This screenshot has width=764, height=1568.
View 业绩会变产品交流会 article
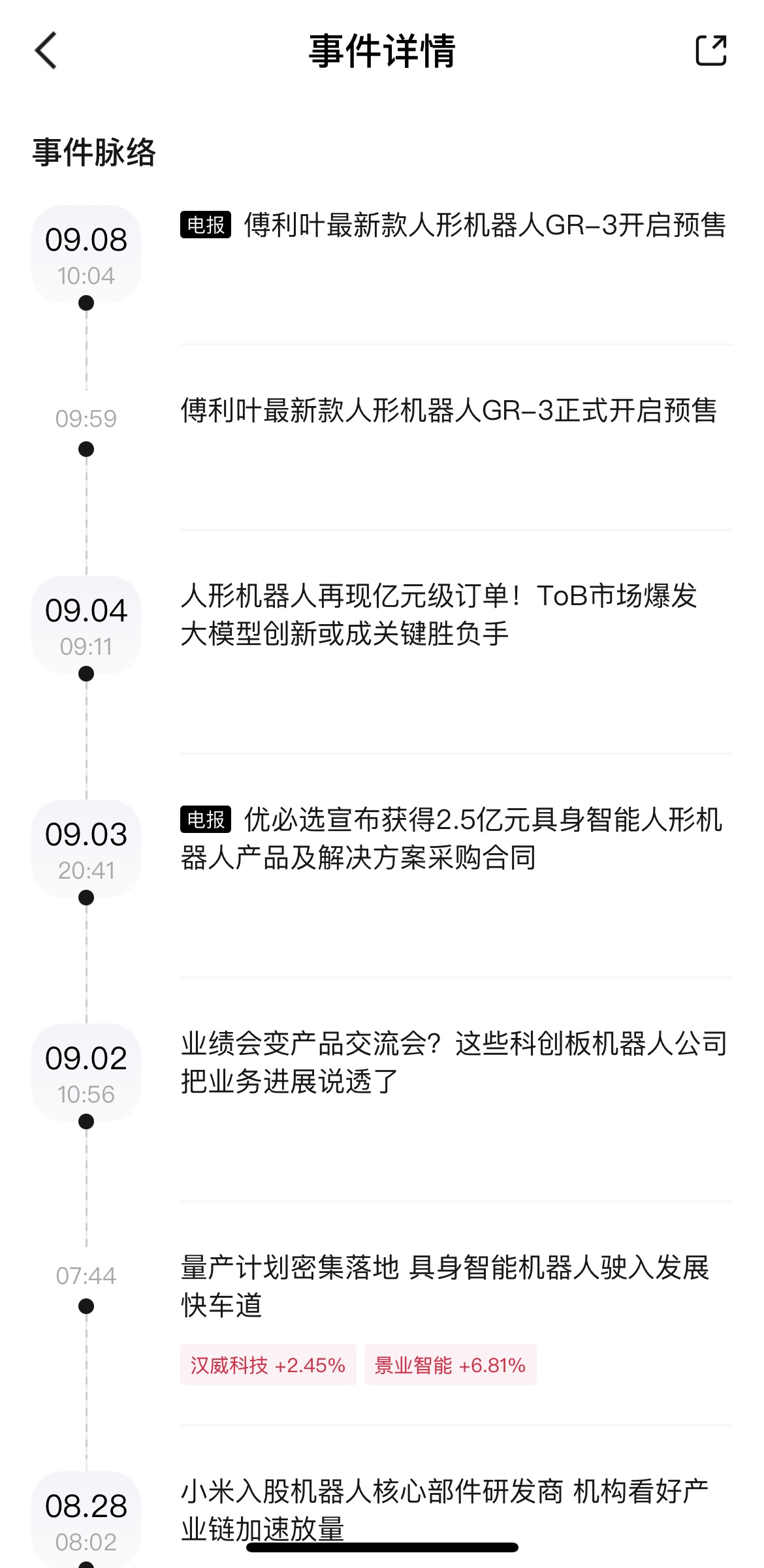(454, 1062)
